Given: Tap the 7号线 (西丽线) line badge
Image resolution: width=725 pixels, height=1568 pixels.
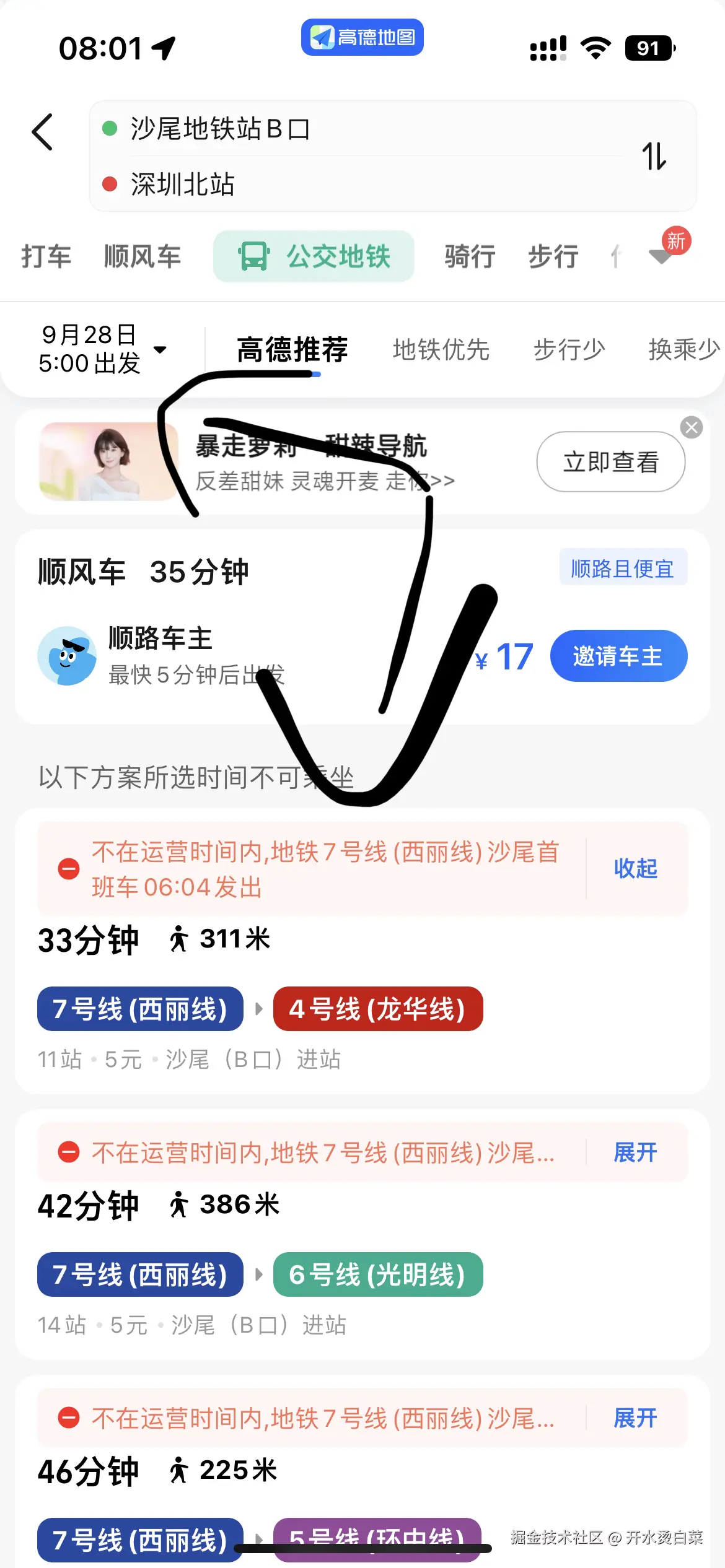Looking at the screenshot, I should click(139, 1009).
